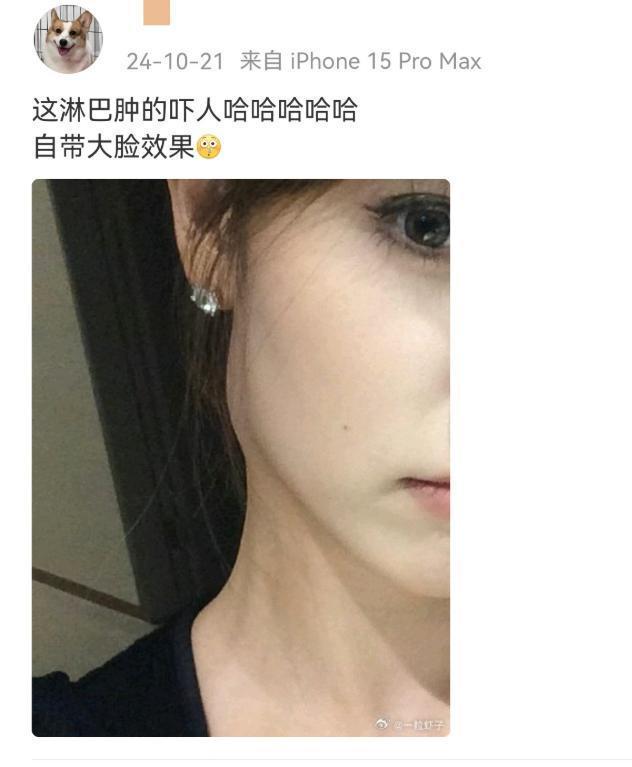The image size is (632, 767).
Task: Open the post's attached selfie photo
Action: click(240, 457)
